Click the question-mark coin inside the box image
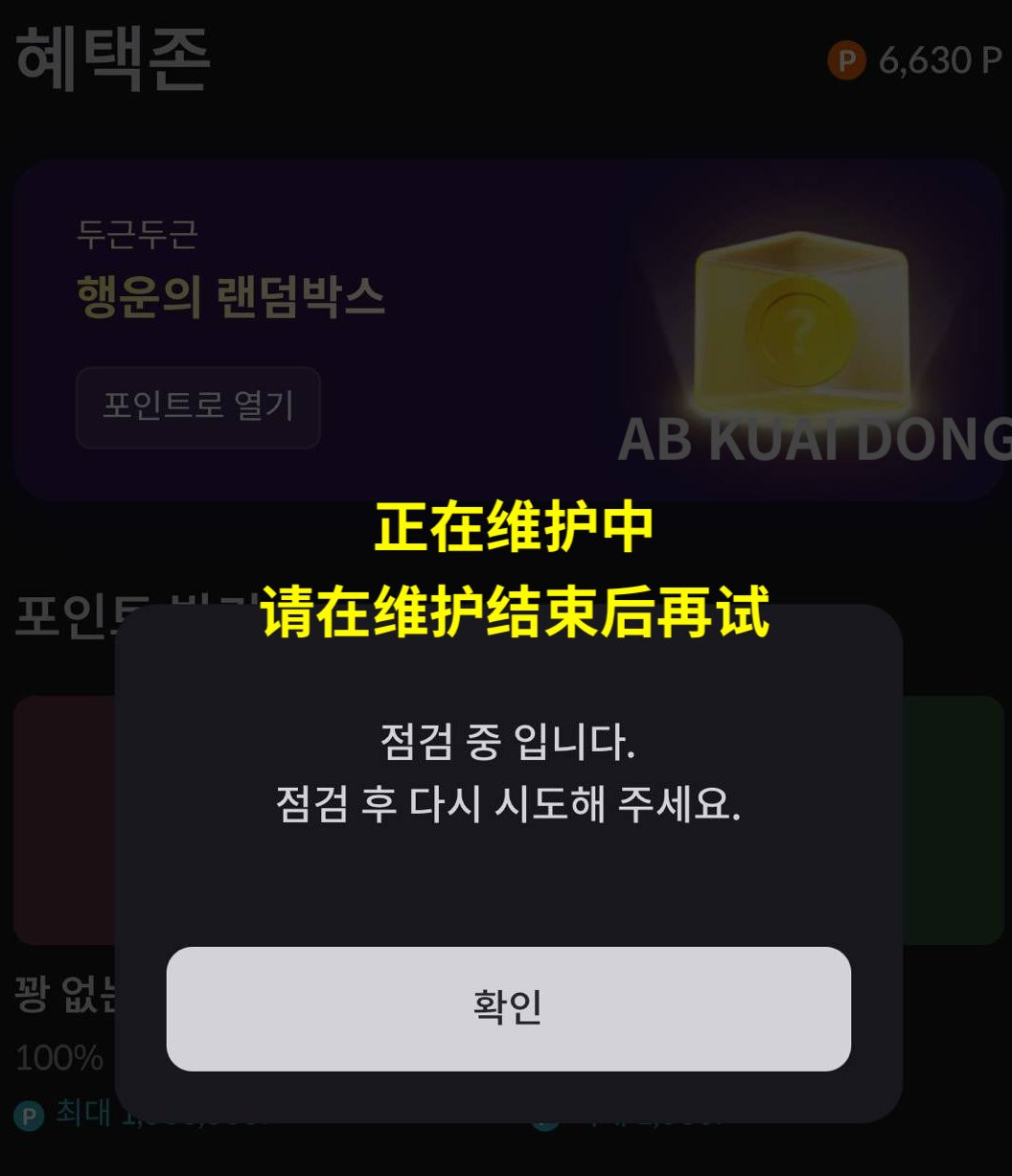 coord(798,331)
